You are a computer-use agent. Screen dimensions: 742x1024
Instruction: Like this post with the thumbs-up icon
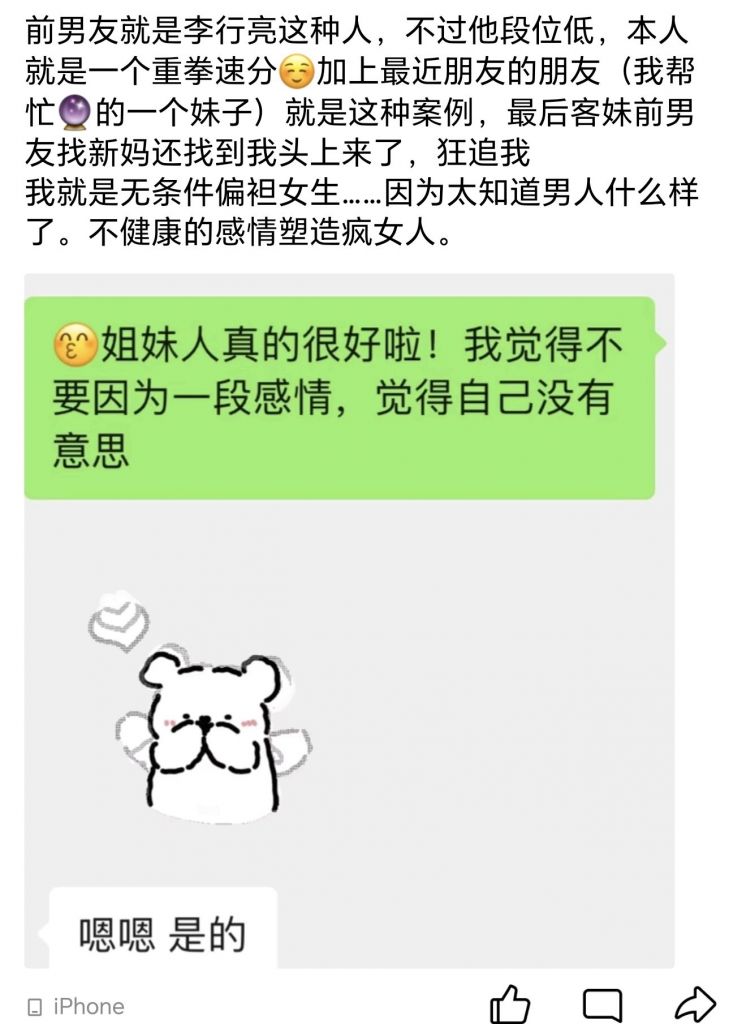pos(510,1003)
